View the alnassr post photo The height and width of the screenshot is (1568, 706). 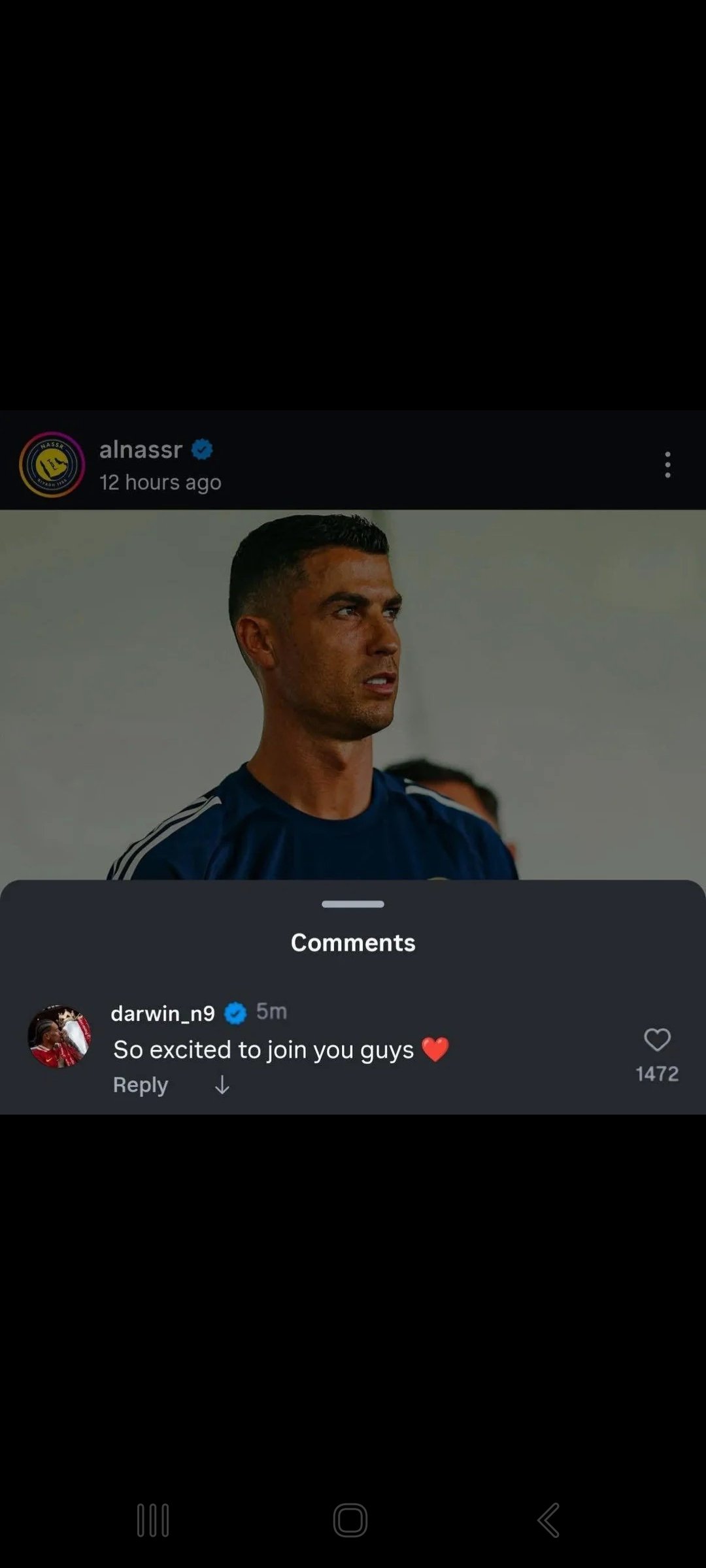353,693
